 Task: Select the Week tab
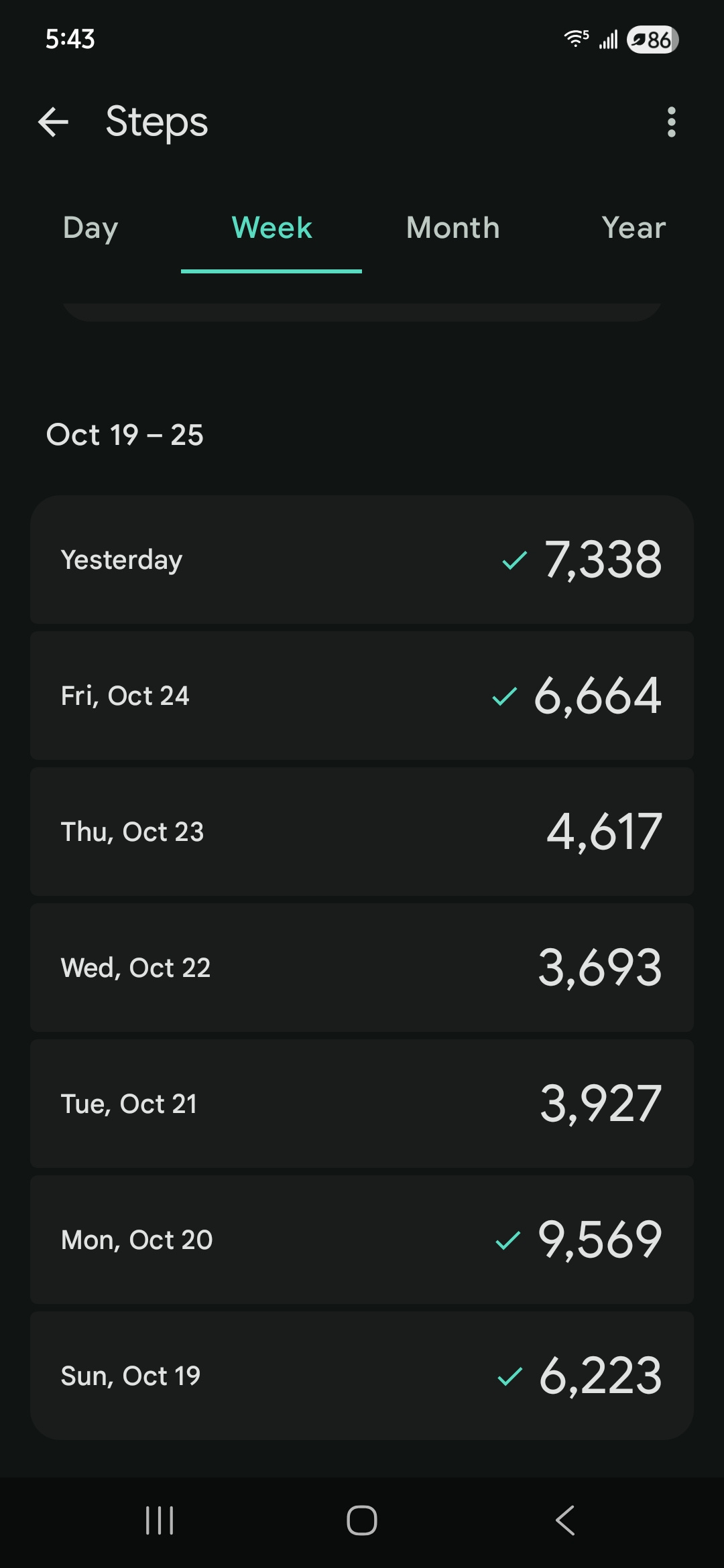point(271,228)
